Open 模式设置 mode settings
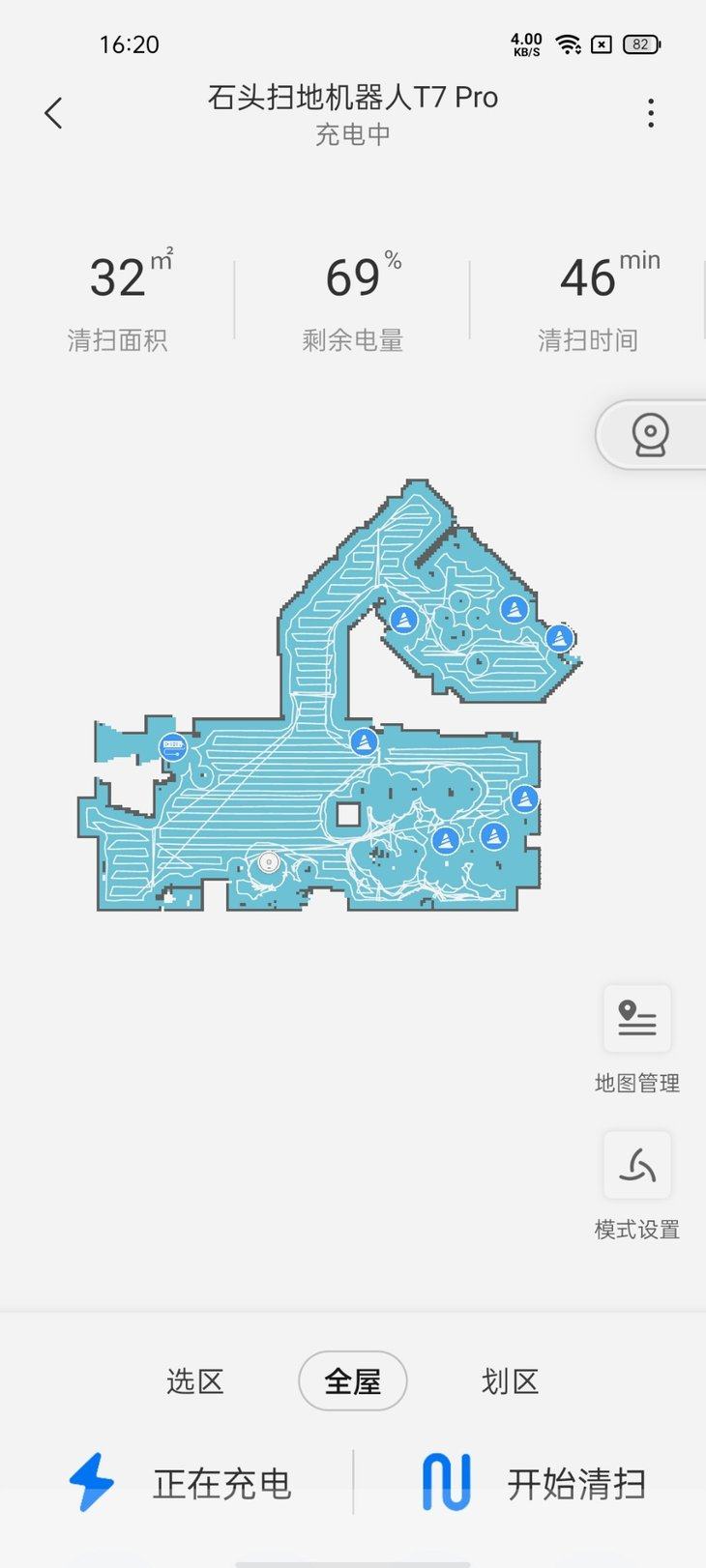Screen dimensions: 706x1568 [636, 1166]
